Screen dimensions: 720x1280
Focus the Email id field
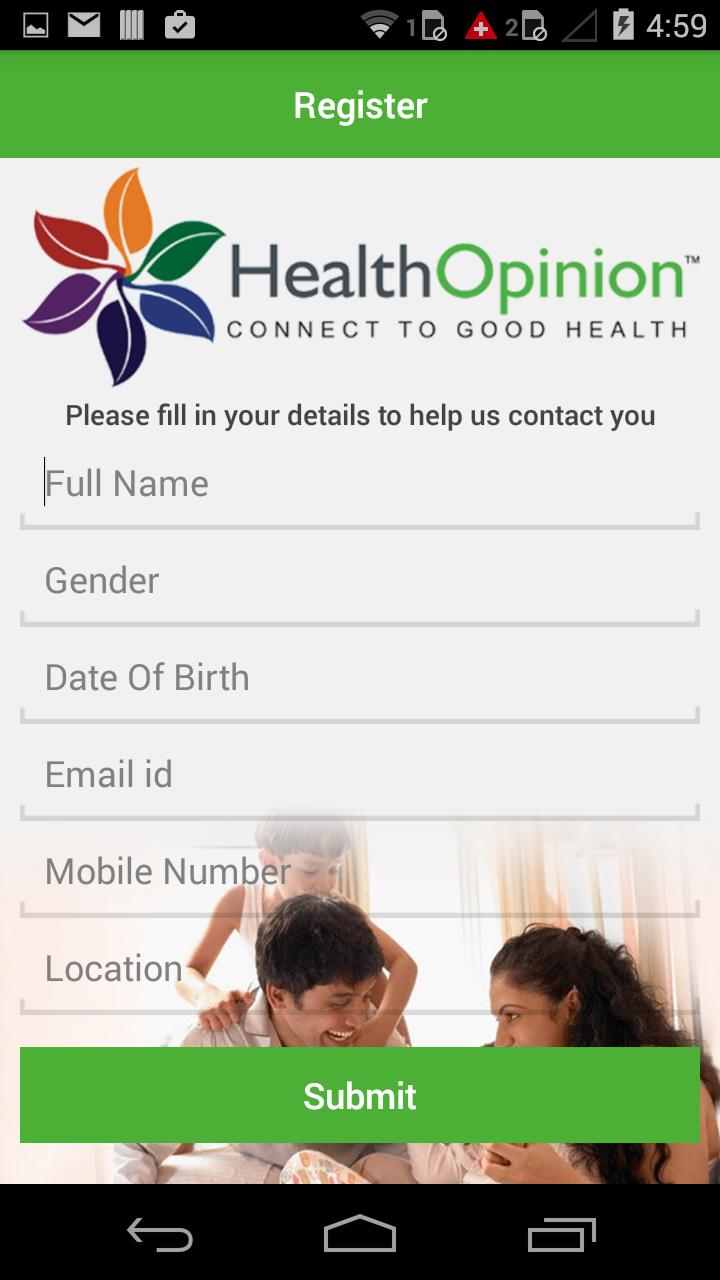click(360, 776)
